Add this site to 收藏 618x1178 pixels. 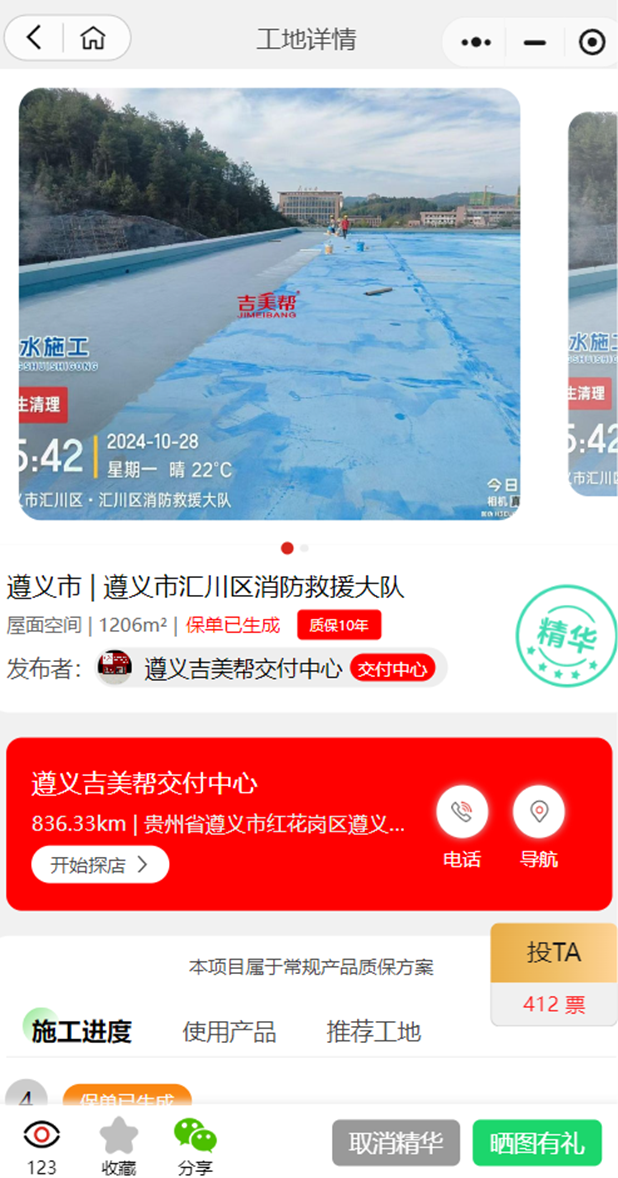[118, 1146]
